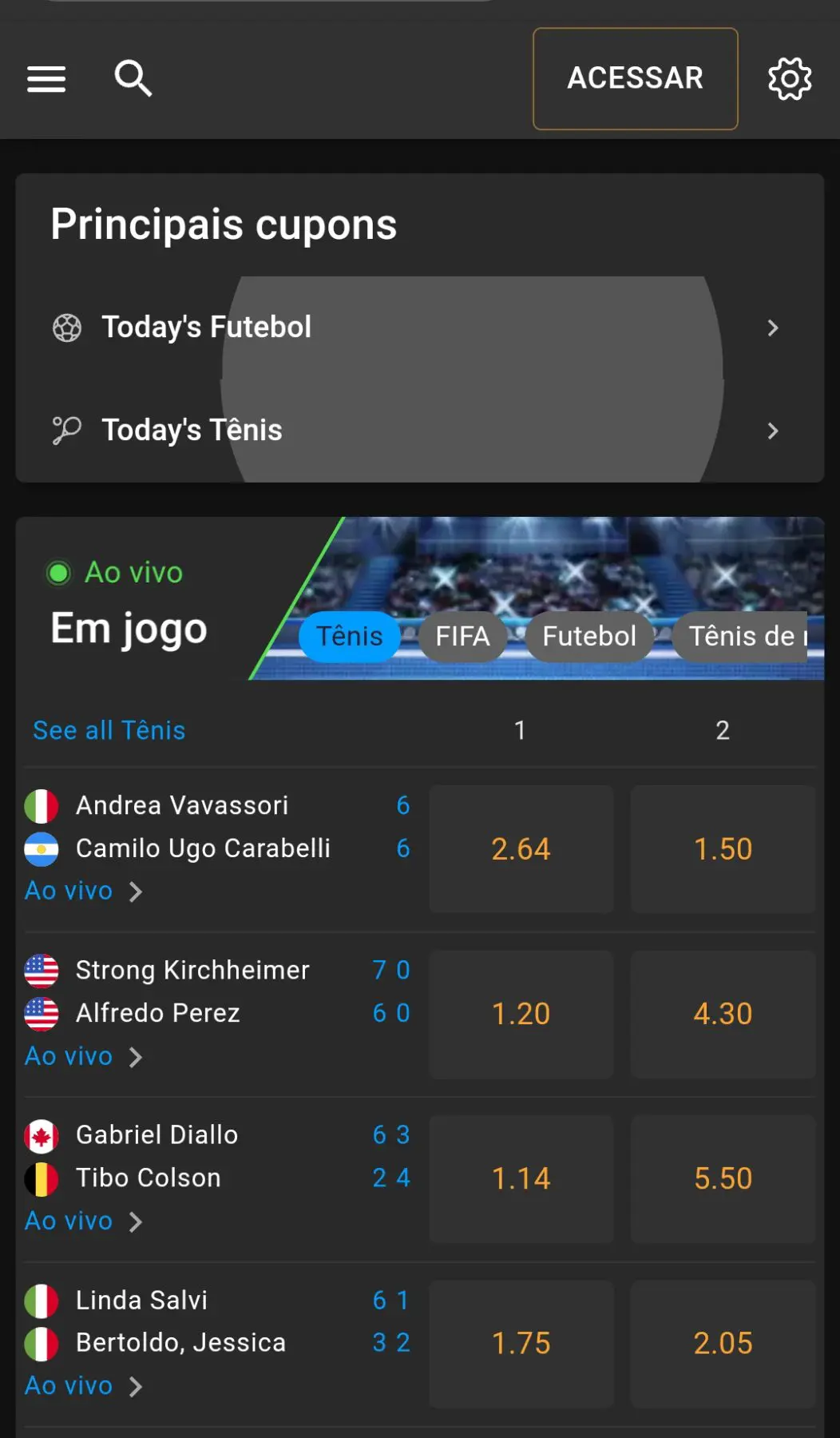Switch to the Tênis de mesa chip
The height and width of the screenshot is (1438, 840).
[x=743, y=637]
